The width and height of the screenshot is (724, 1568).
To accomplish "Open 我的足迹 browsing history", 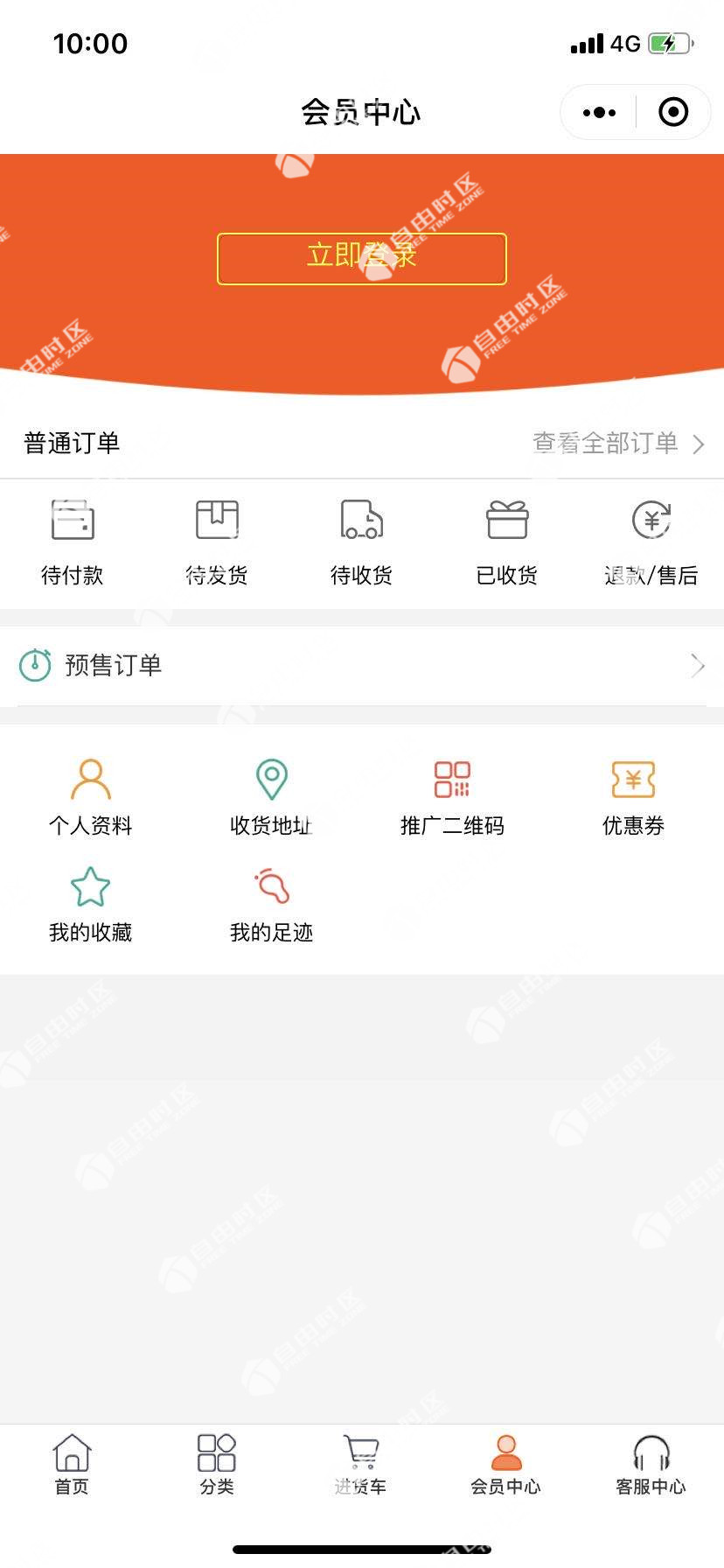I will point(272,906).
